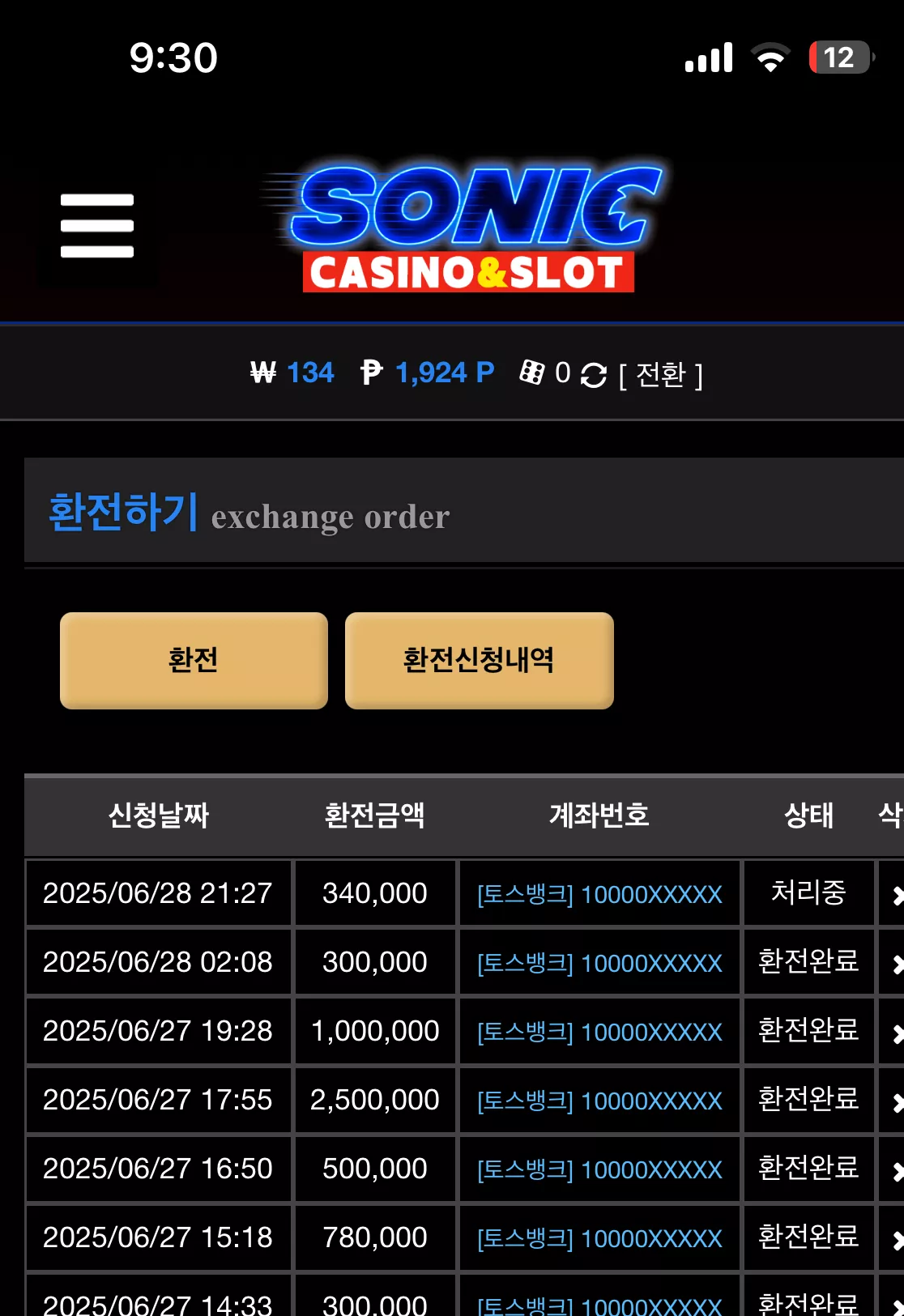Screen dimensions: 904x1316
Task: Tap the [ 전환 ] convert link
Action: point(661,375)
